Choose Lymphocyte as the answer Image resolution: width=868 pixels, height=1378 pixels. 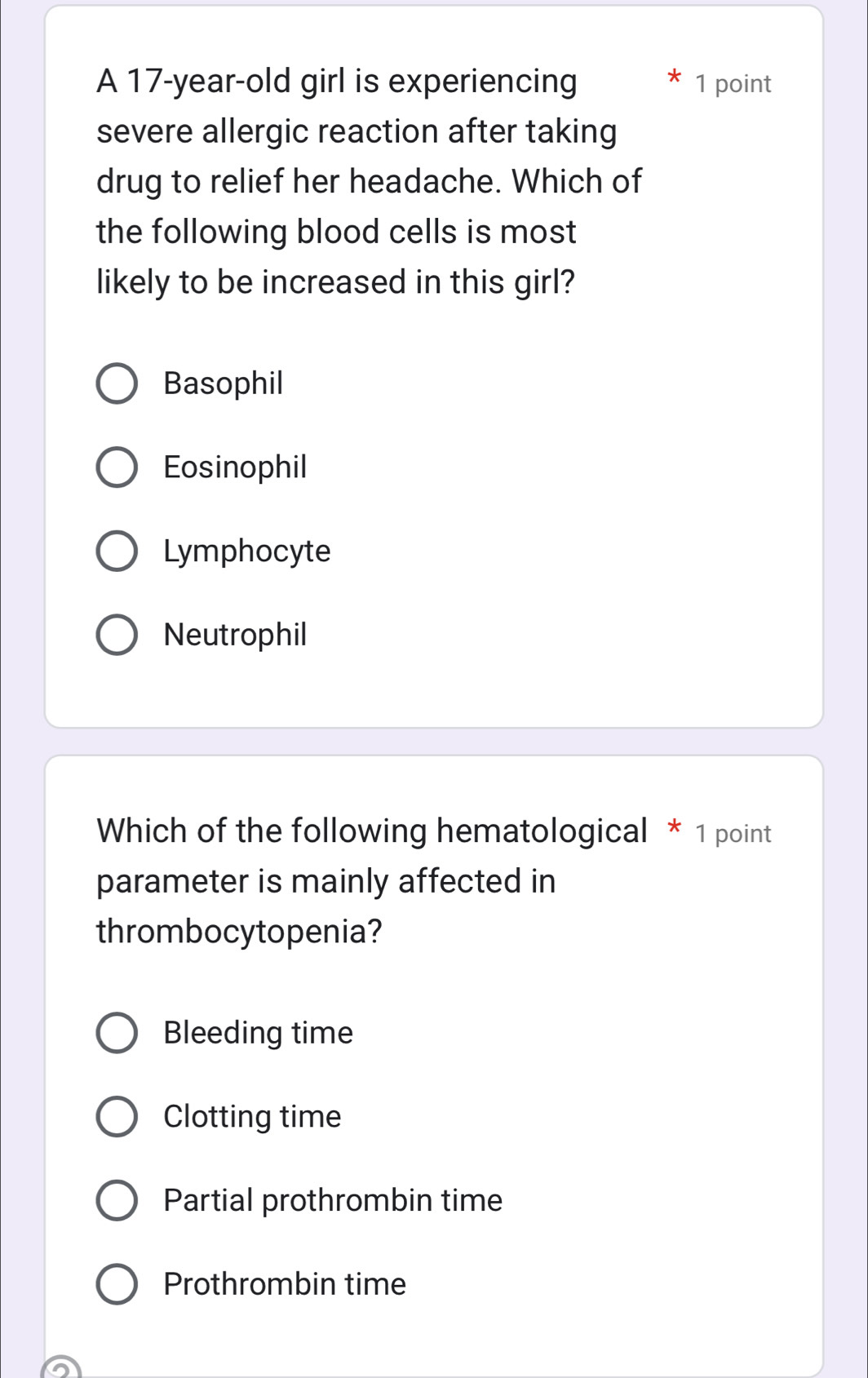click(118, 551)
